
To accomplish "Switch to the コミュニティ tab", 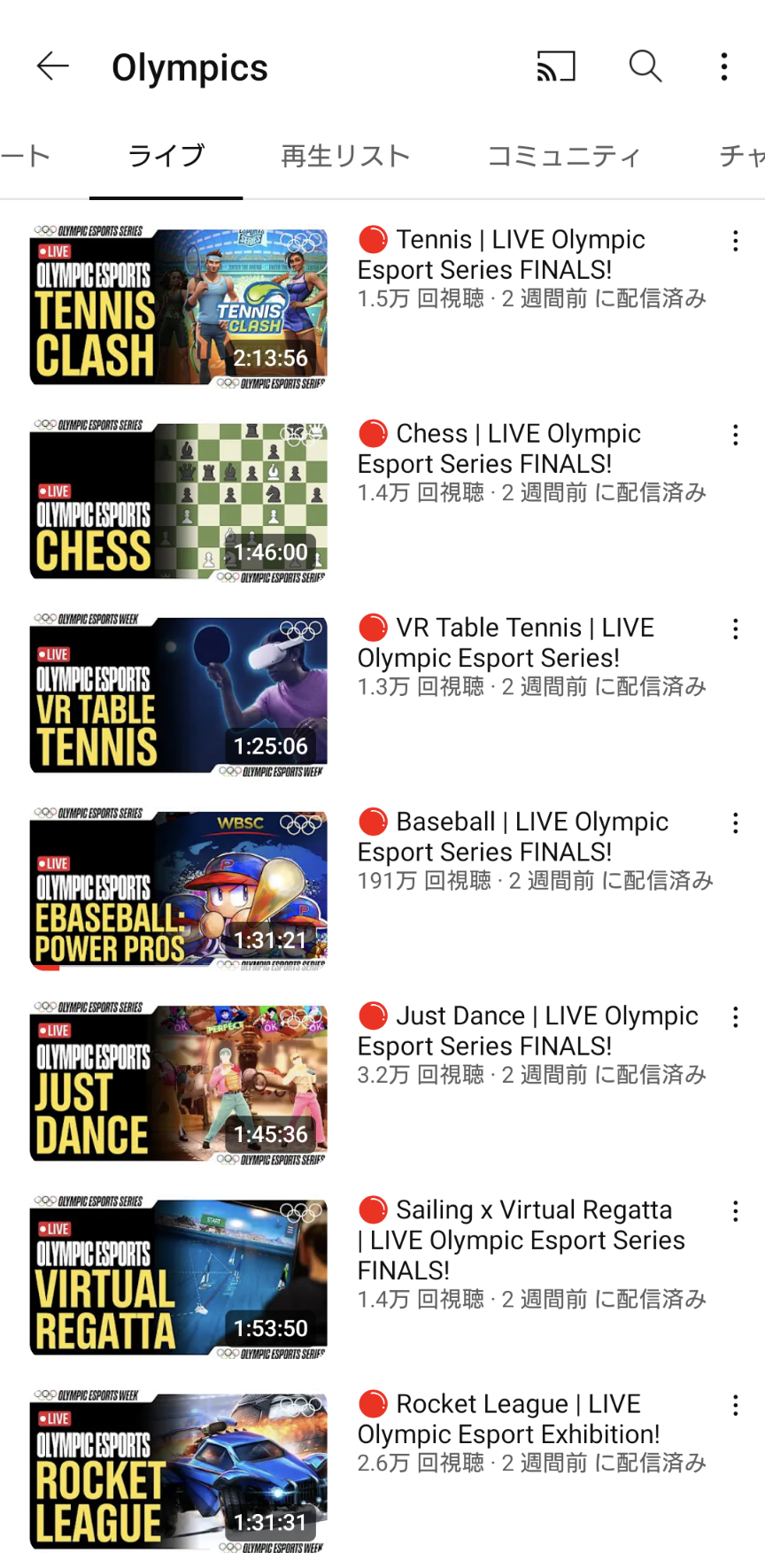I will click(564, 157).
